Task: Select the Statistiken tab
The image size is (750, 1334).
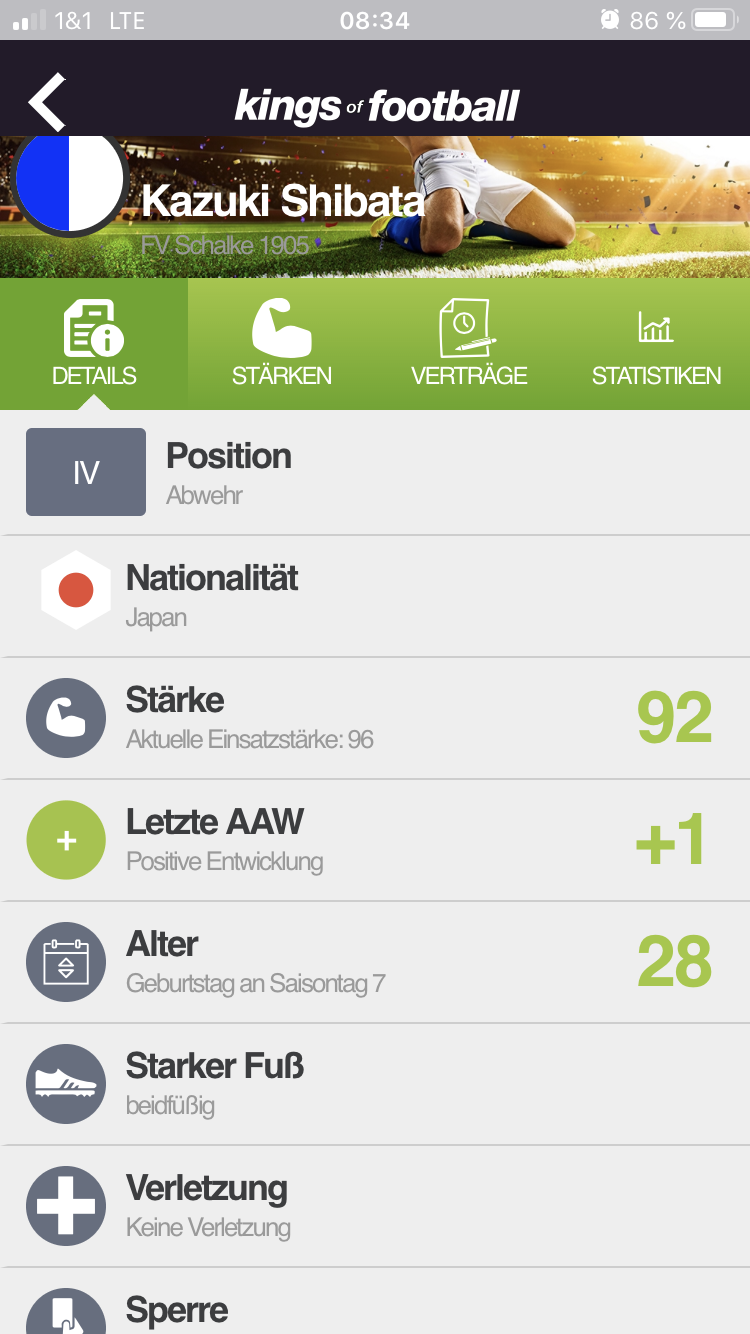Action: pyautogui.click(x=656, y=344)
